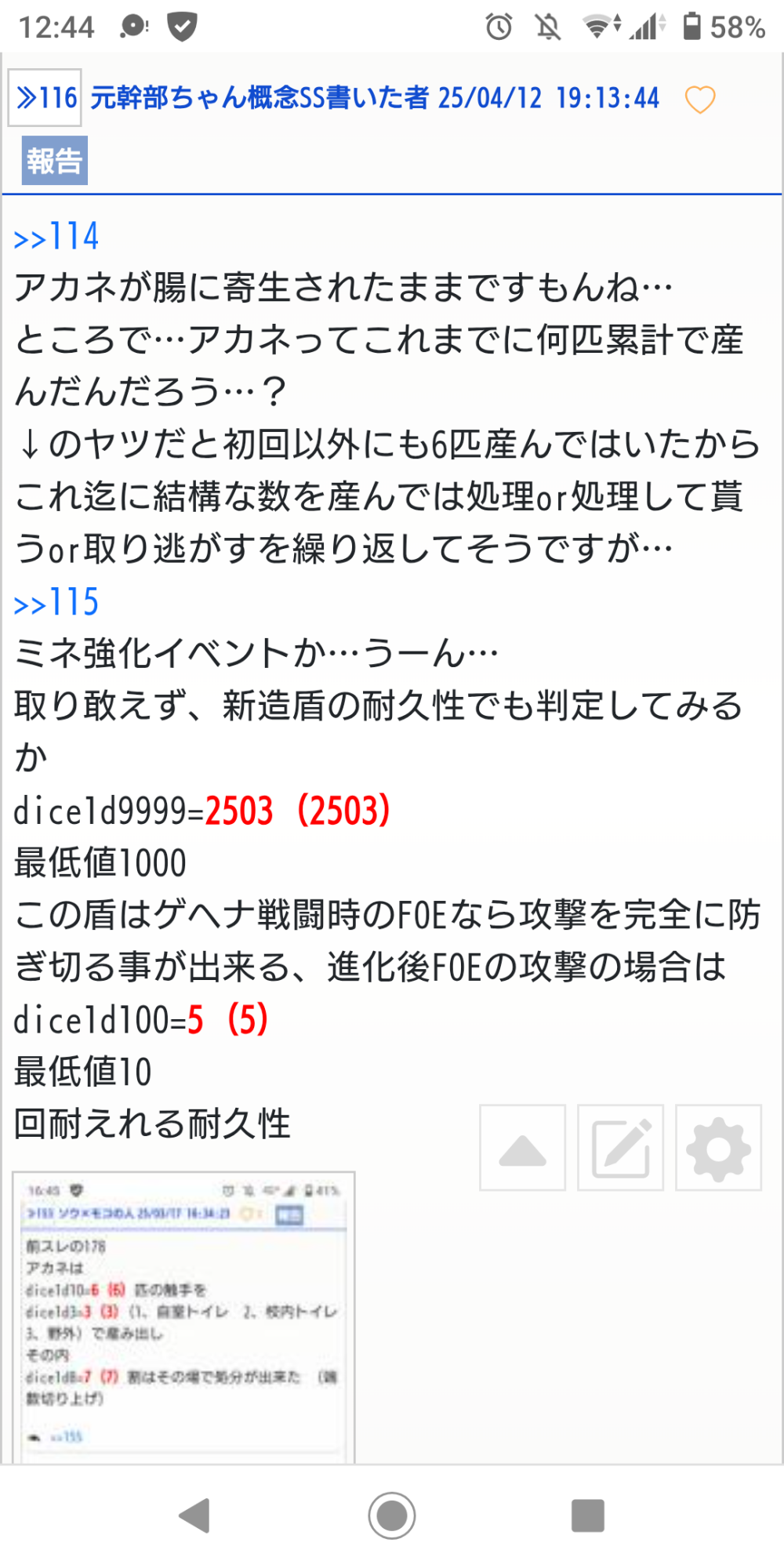Go to the home screen via system home
The height and width of the screenshot is (1568, 784).
(x=392, y=1515)
